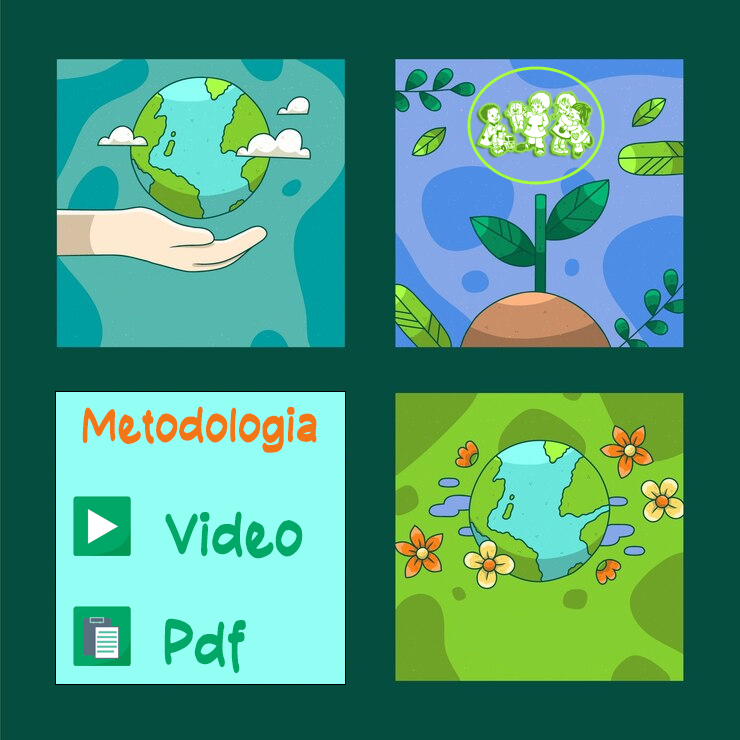Open the Metodologia Pdf document
This screenshot has height=740, width=740.
[102, 636]
